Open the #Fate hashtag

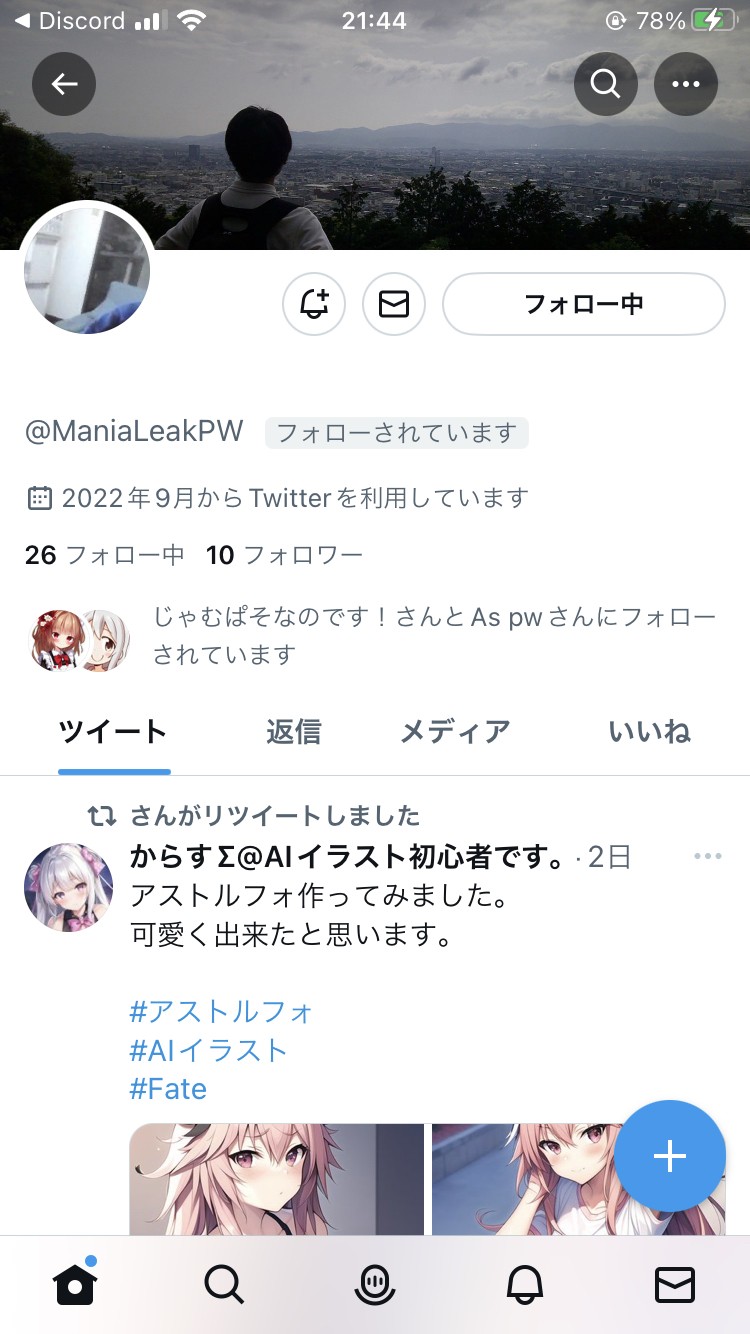click(168, 1088)
